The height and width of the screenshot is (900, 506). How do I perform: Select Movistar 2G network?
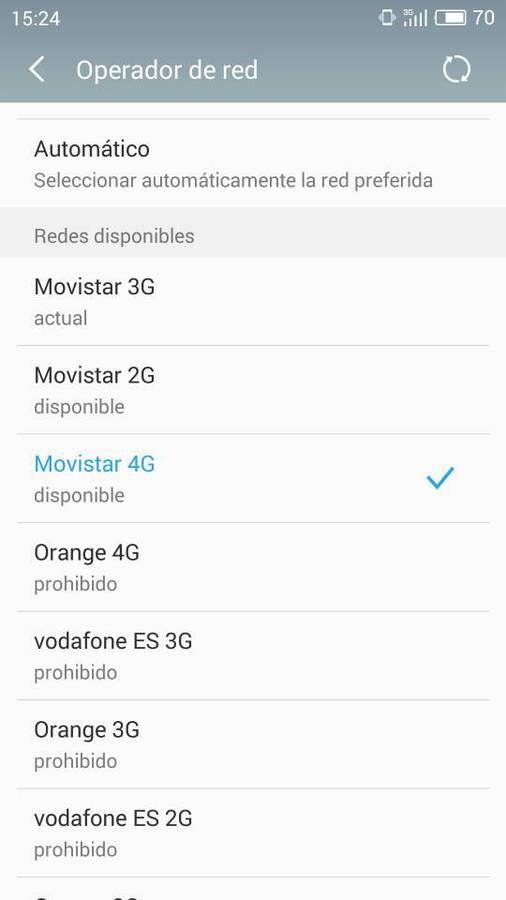point(253,390)
